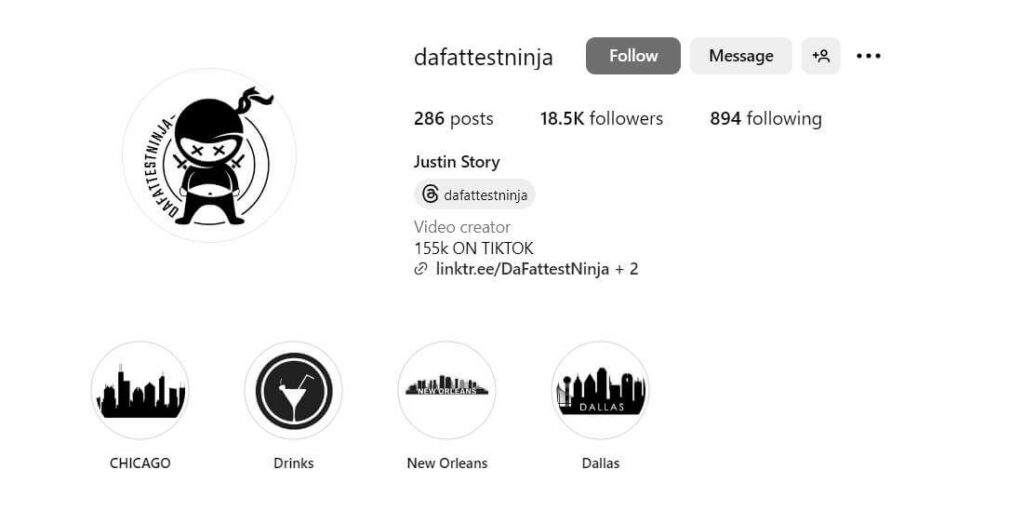View the Dallas story highlight
Viewport: 1024px width, 523px height.
pyautogui.click(x=600, y=391)
